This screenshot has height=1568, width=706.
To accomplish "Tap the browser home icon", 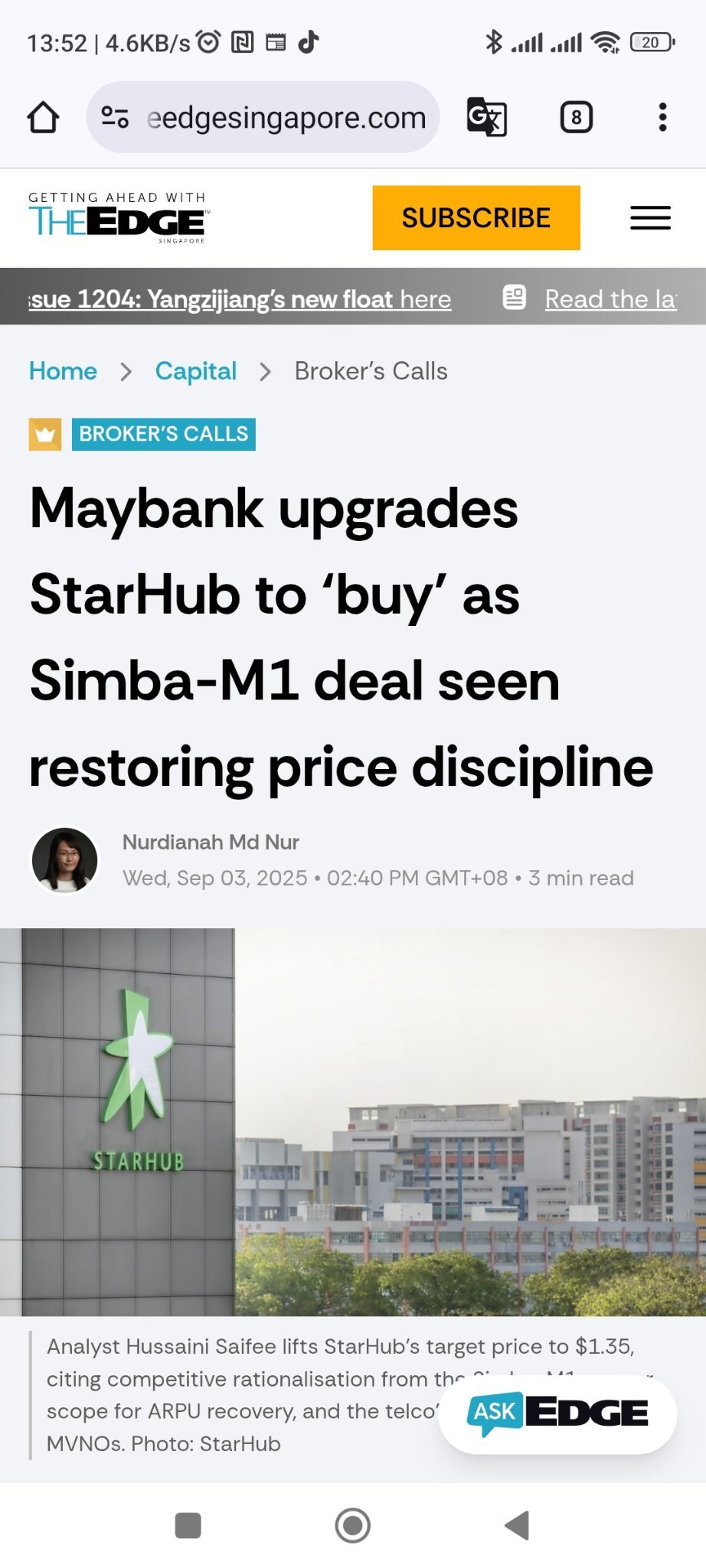I will coord(43,117).
